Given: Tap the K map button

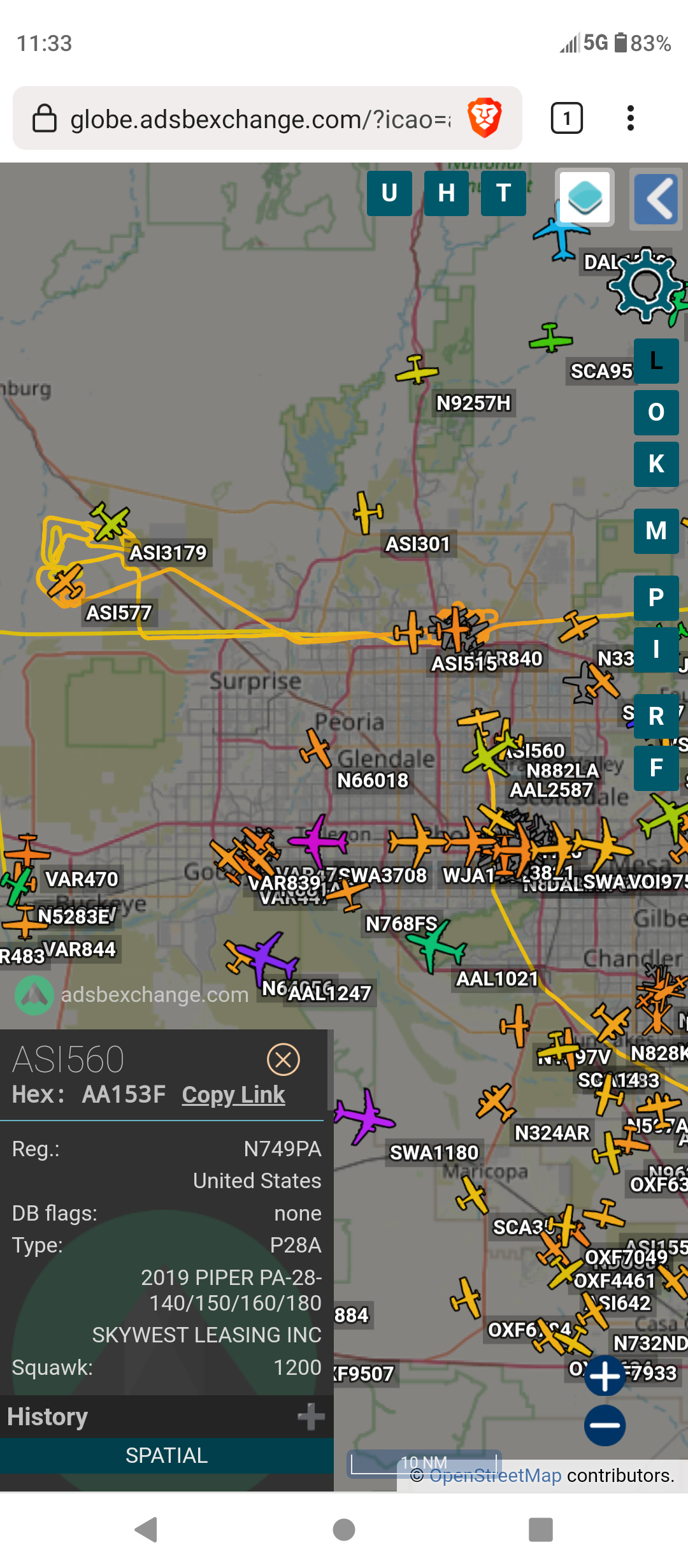Looking at the screenshot, I should (656, 464).
